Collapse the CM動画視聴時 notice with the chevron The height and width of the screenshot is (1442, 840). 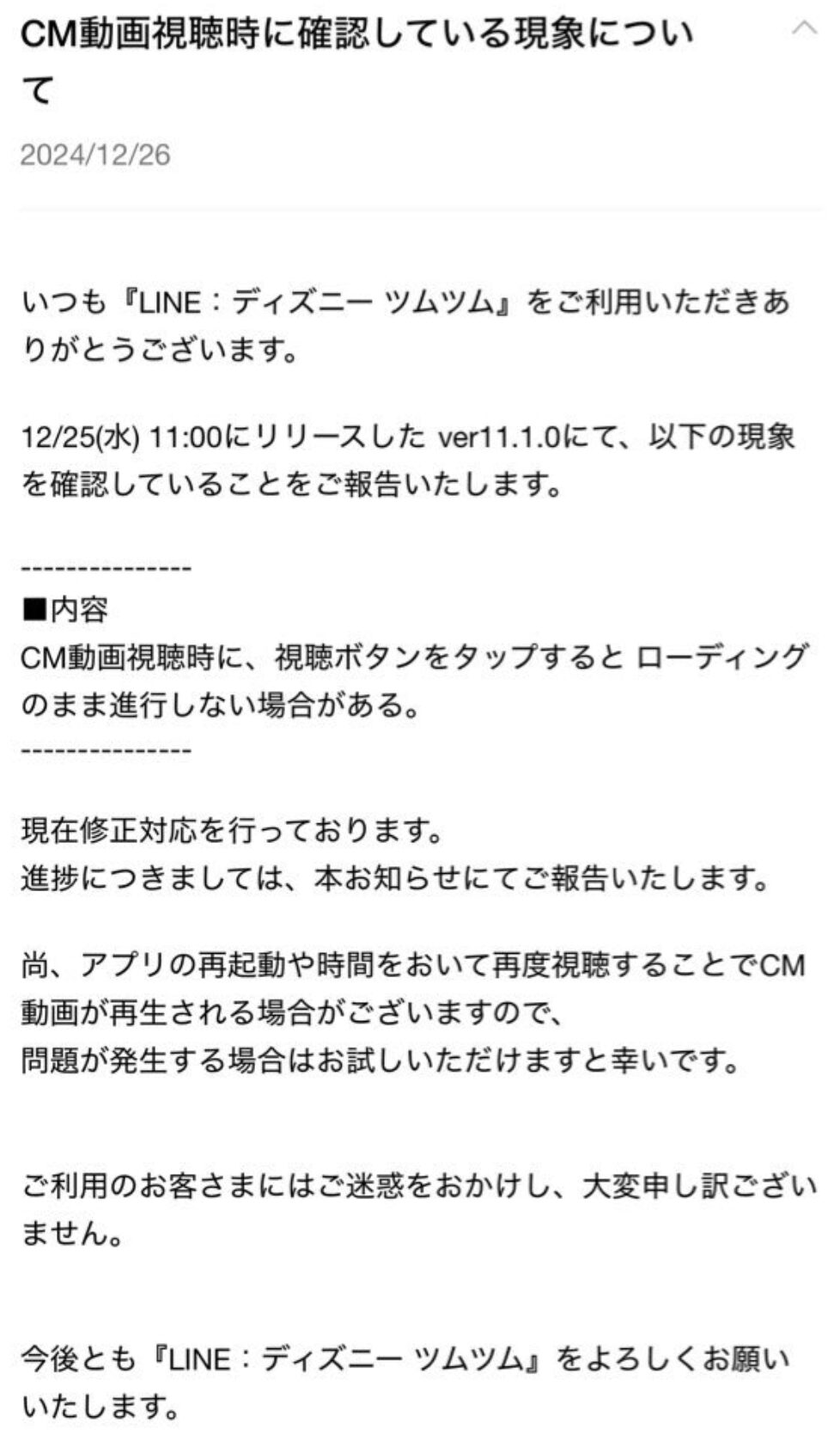[804, 28]
